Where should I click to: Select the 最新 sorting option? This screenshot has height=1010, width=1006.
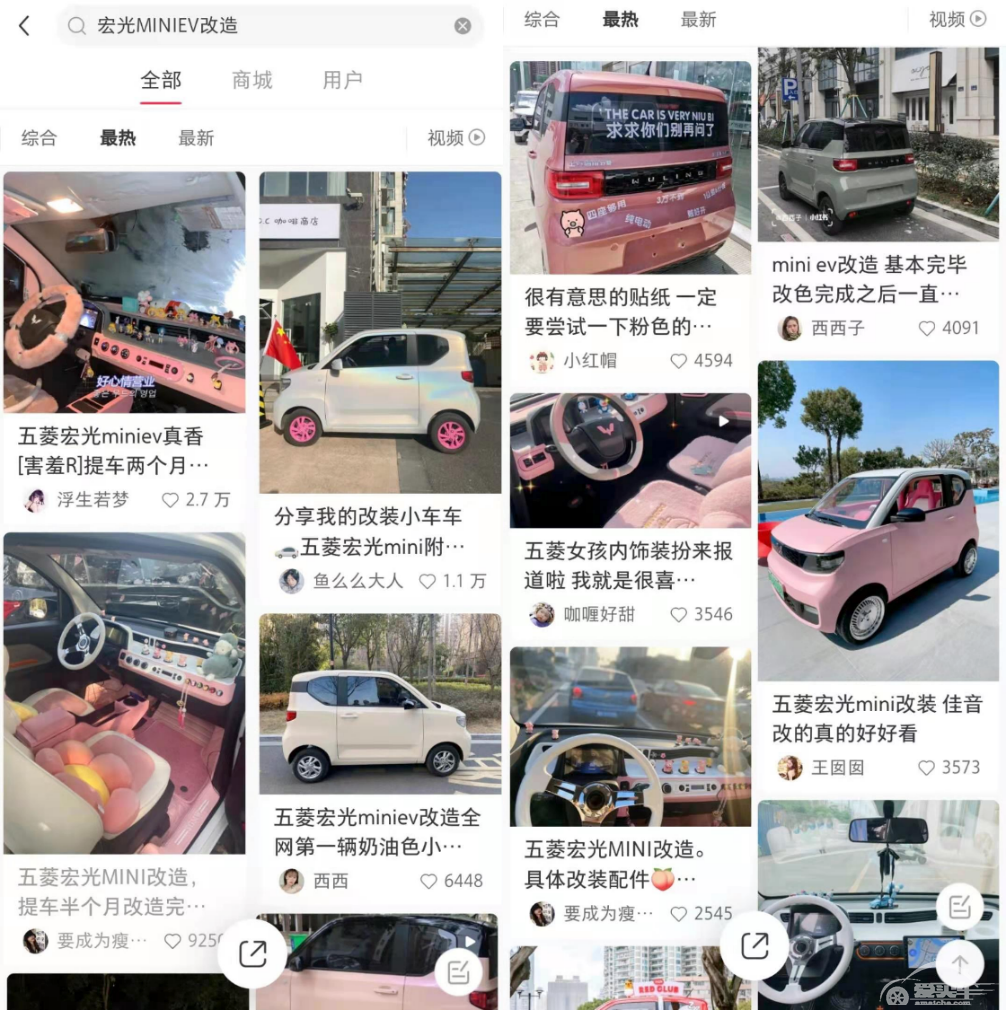(x=196, y=138)
